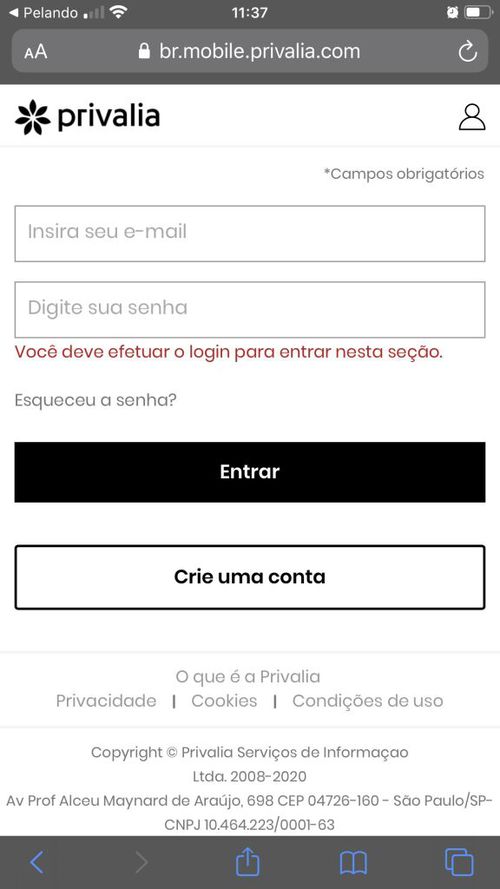Focus the e-mail input field
The image size is (500, 889).
tap(250, 234)
